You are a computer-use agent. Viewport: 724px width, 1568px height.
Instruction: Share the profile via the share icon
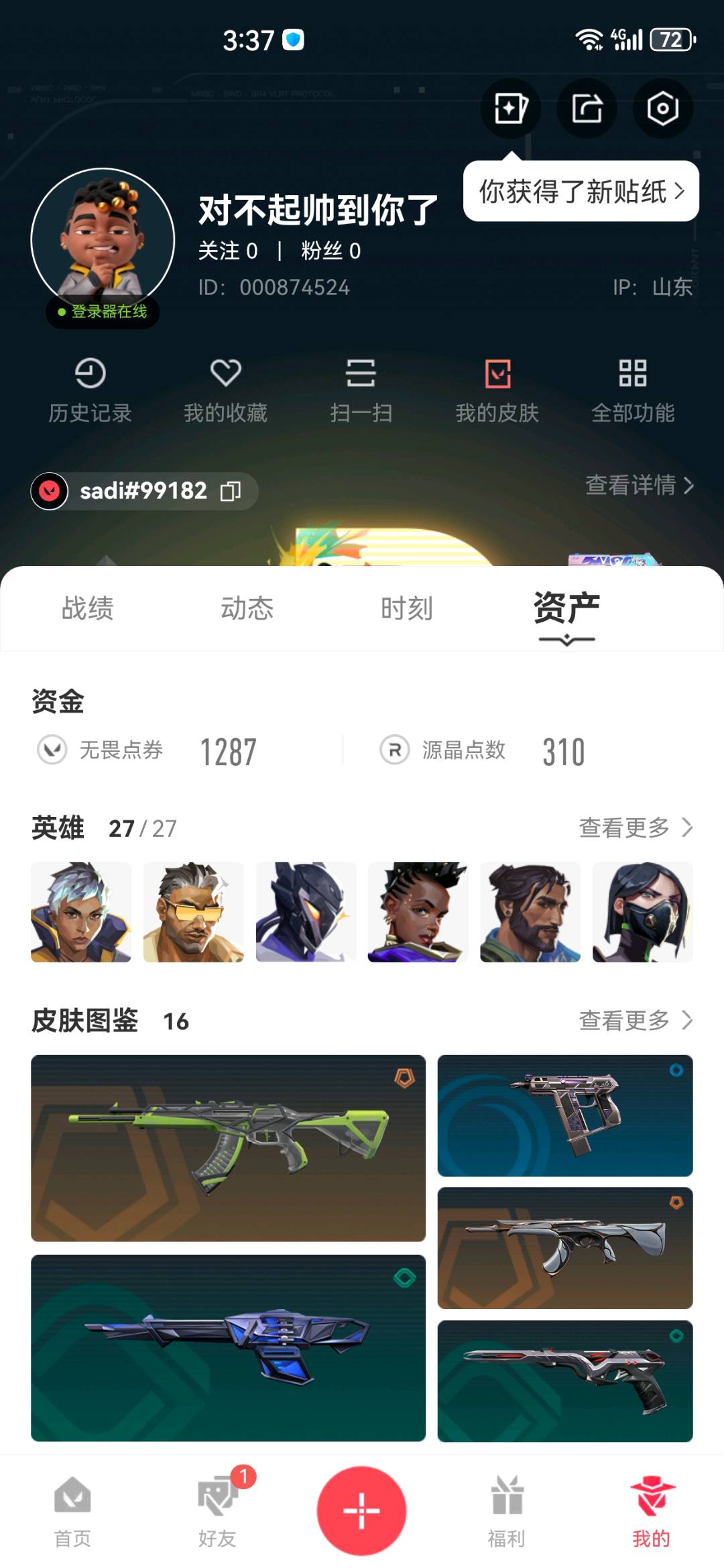coord(587,108)
